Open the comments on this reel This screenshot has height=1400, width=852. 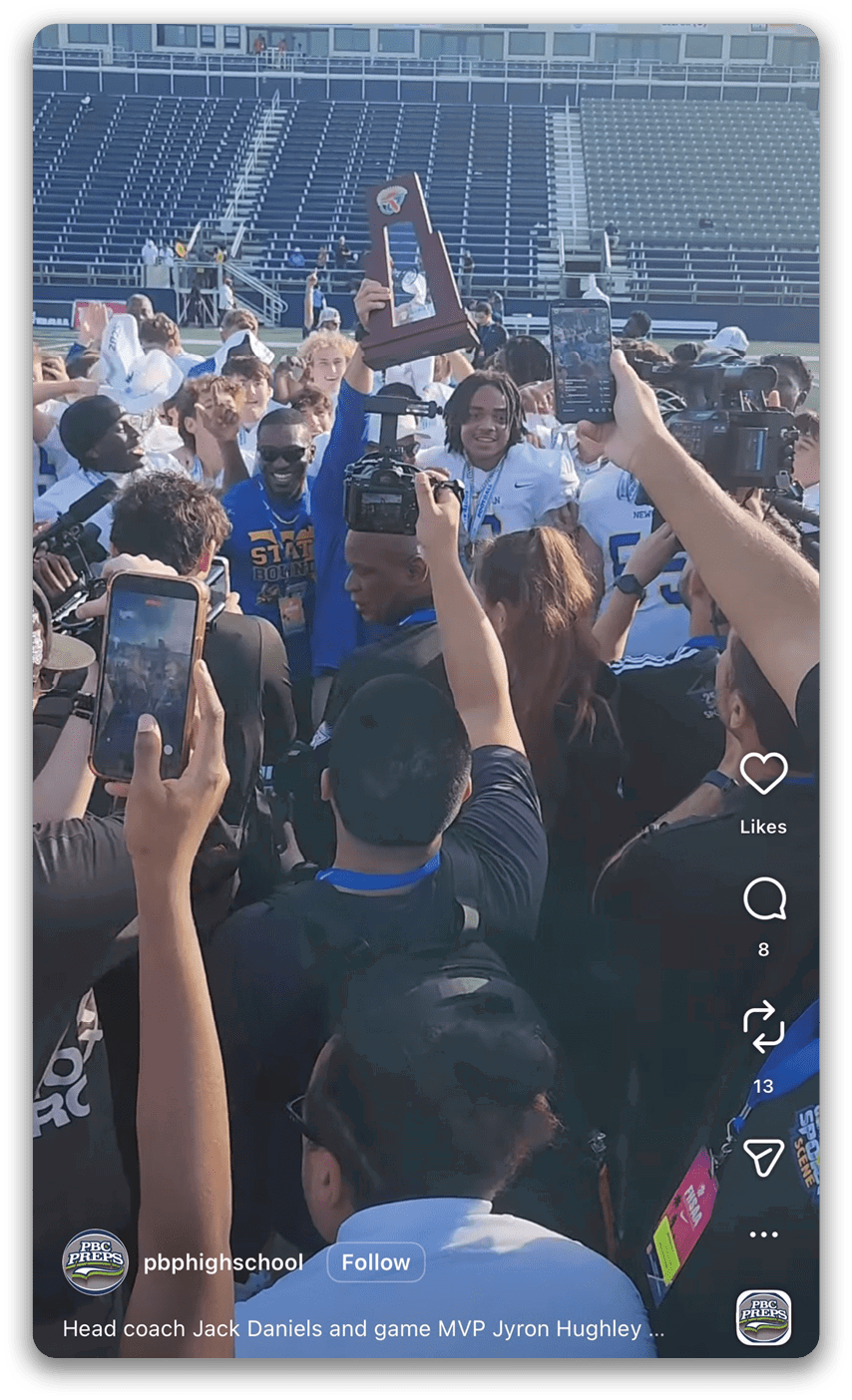764,900
